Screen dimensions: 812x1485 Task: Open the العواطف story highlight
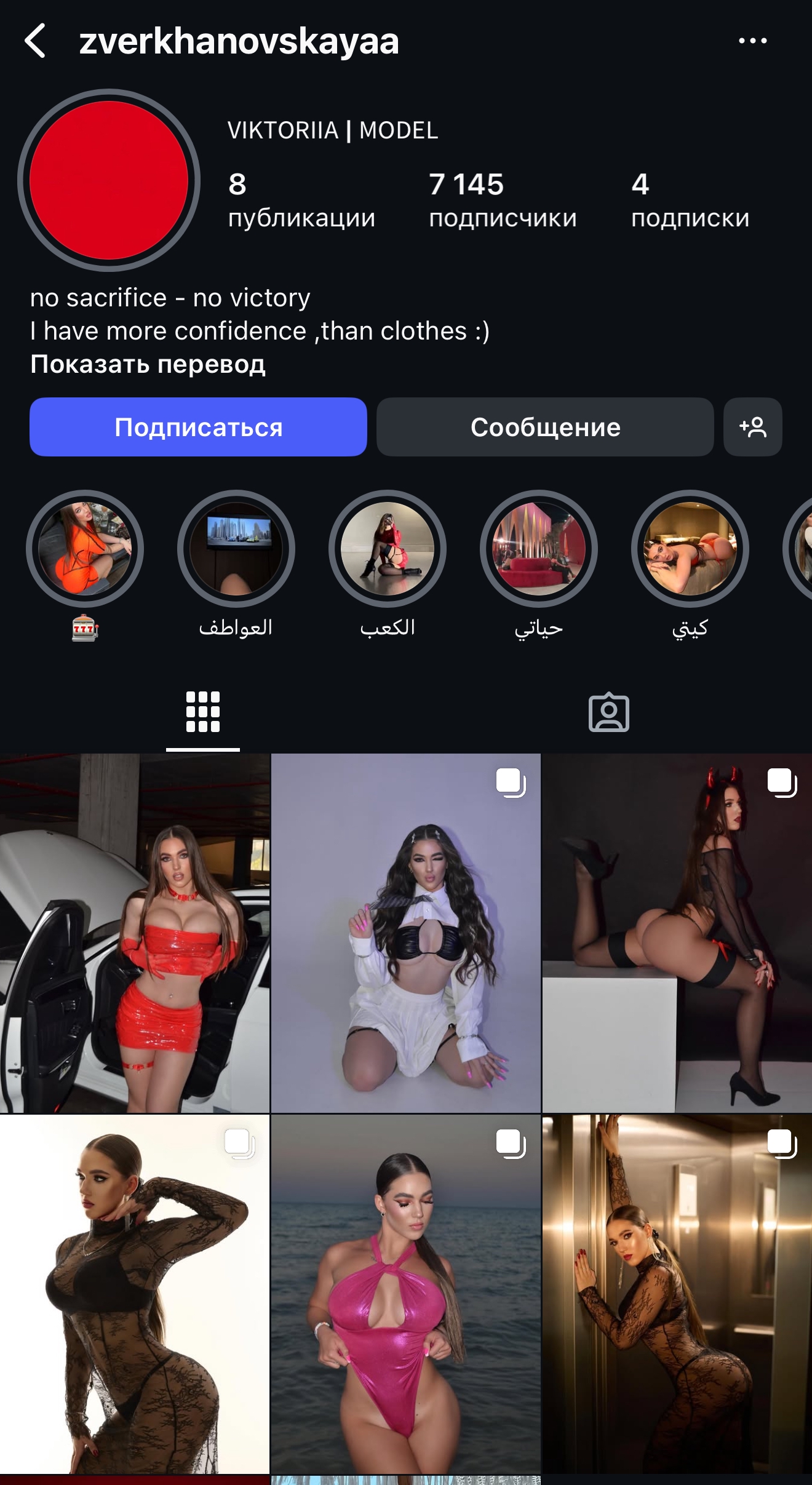236,549
